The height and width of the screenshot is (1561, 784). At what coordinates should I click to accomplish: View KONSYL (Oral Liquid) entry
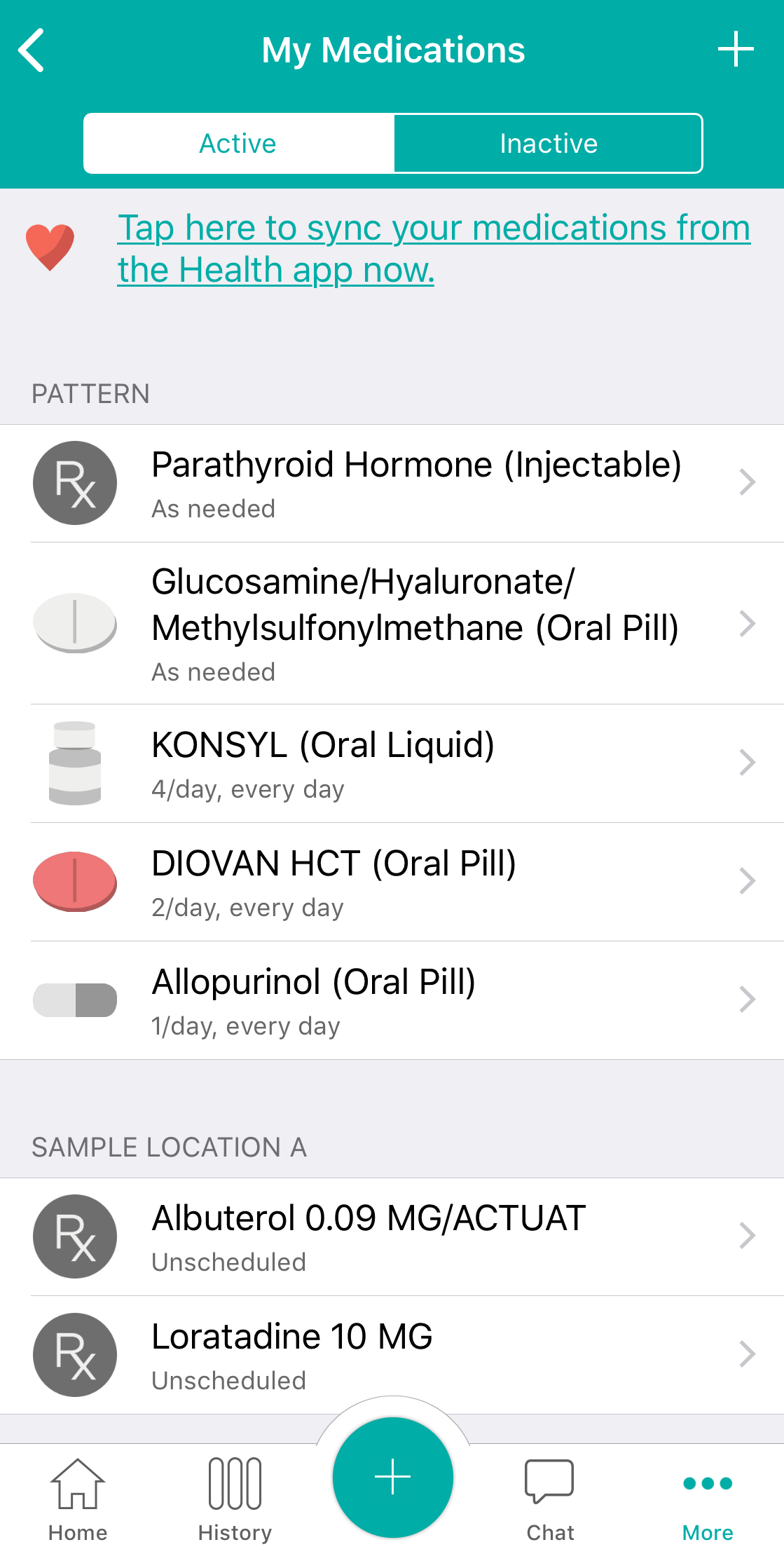pos(392,763)
